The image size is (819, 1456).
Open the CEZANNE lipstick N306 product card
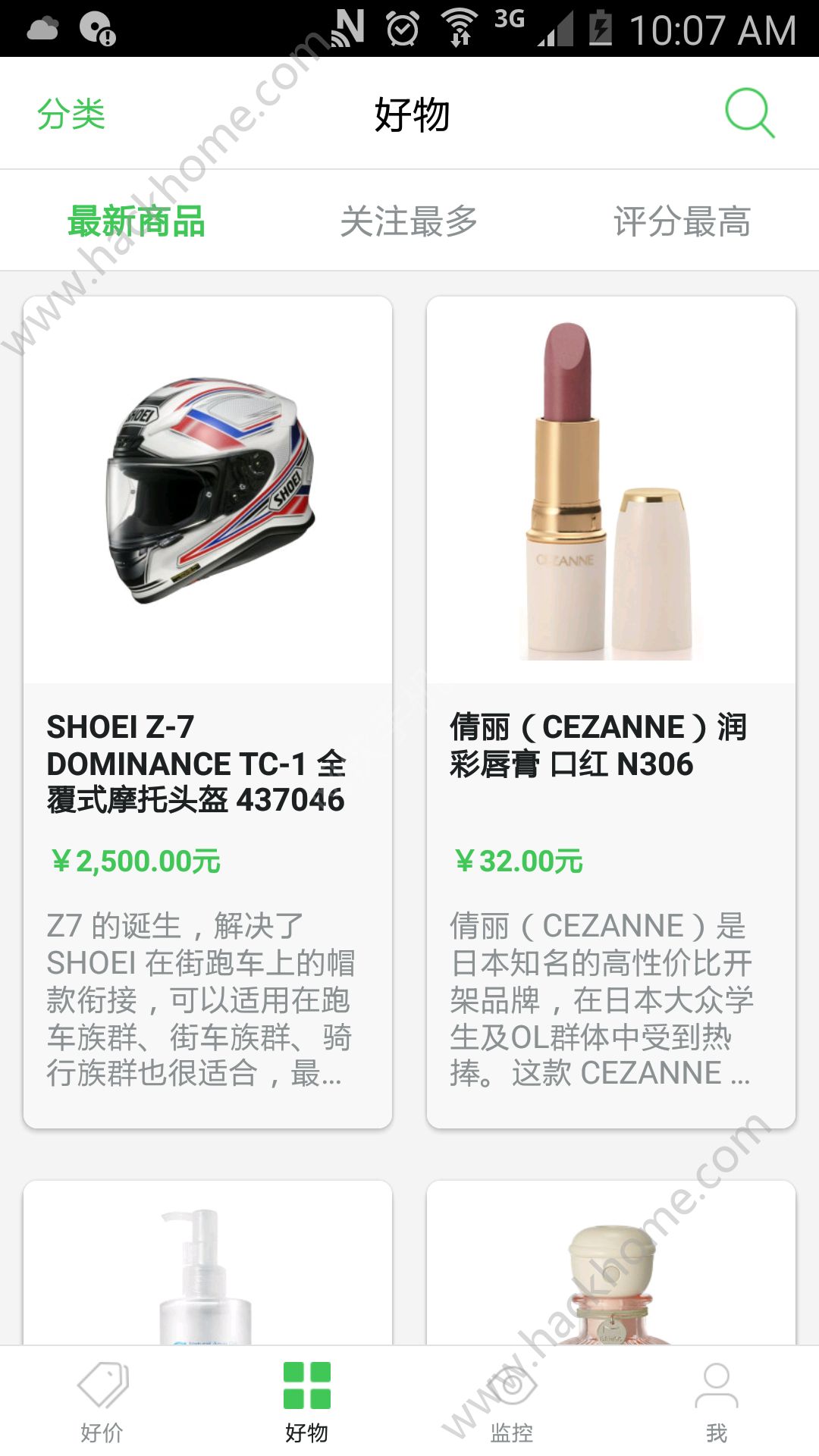[611, 711]
